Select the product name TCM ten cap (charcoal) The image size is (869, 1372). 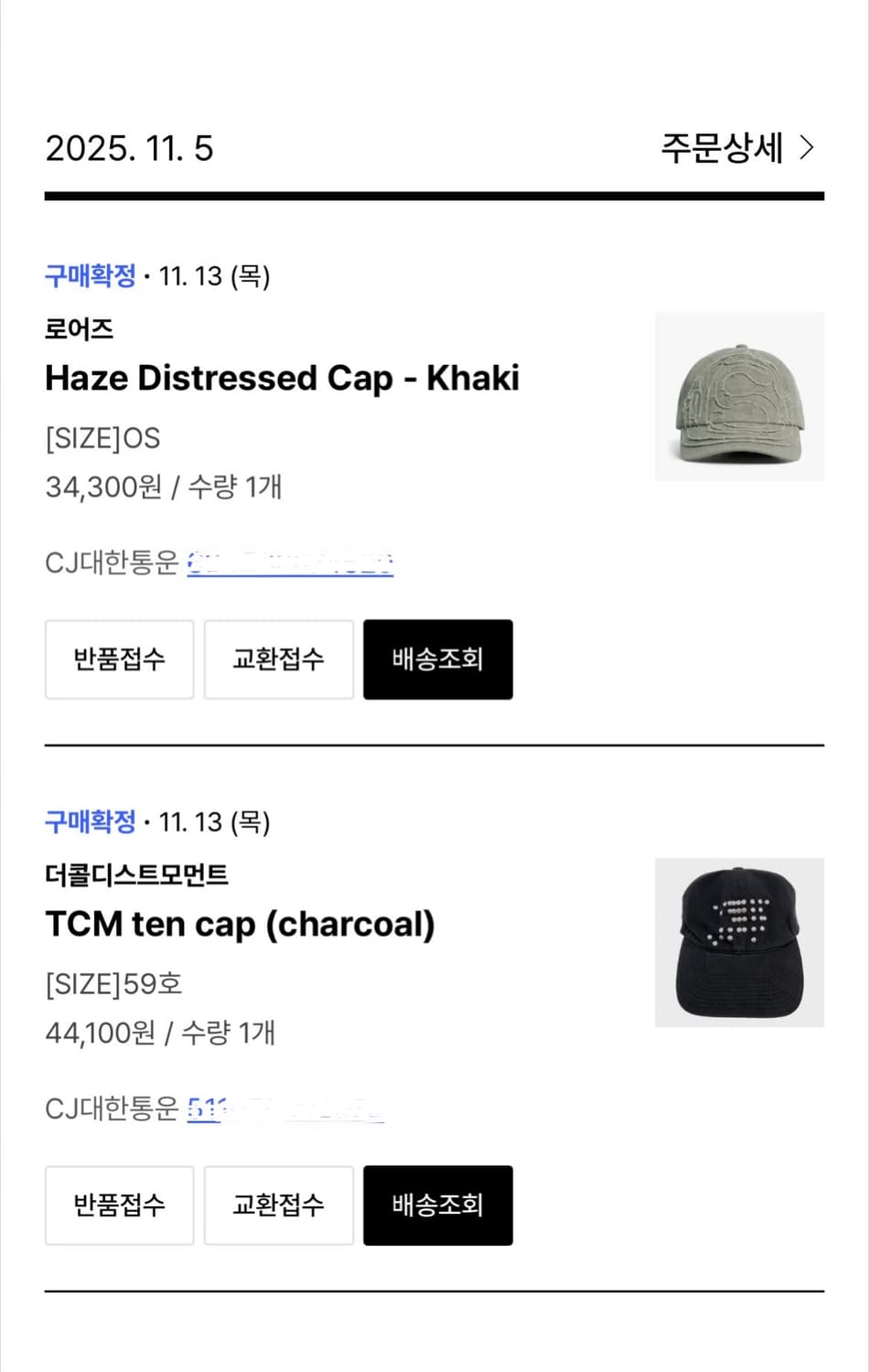pyautogui.click(x=241, y=924)
